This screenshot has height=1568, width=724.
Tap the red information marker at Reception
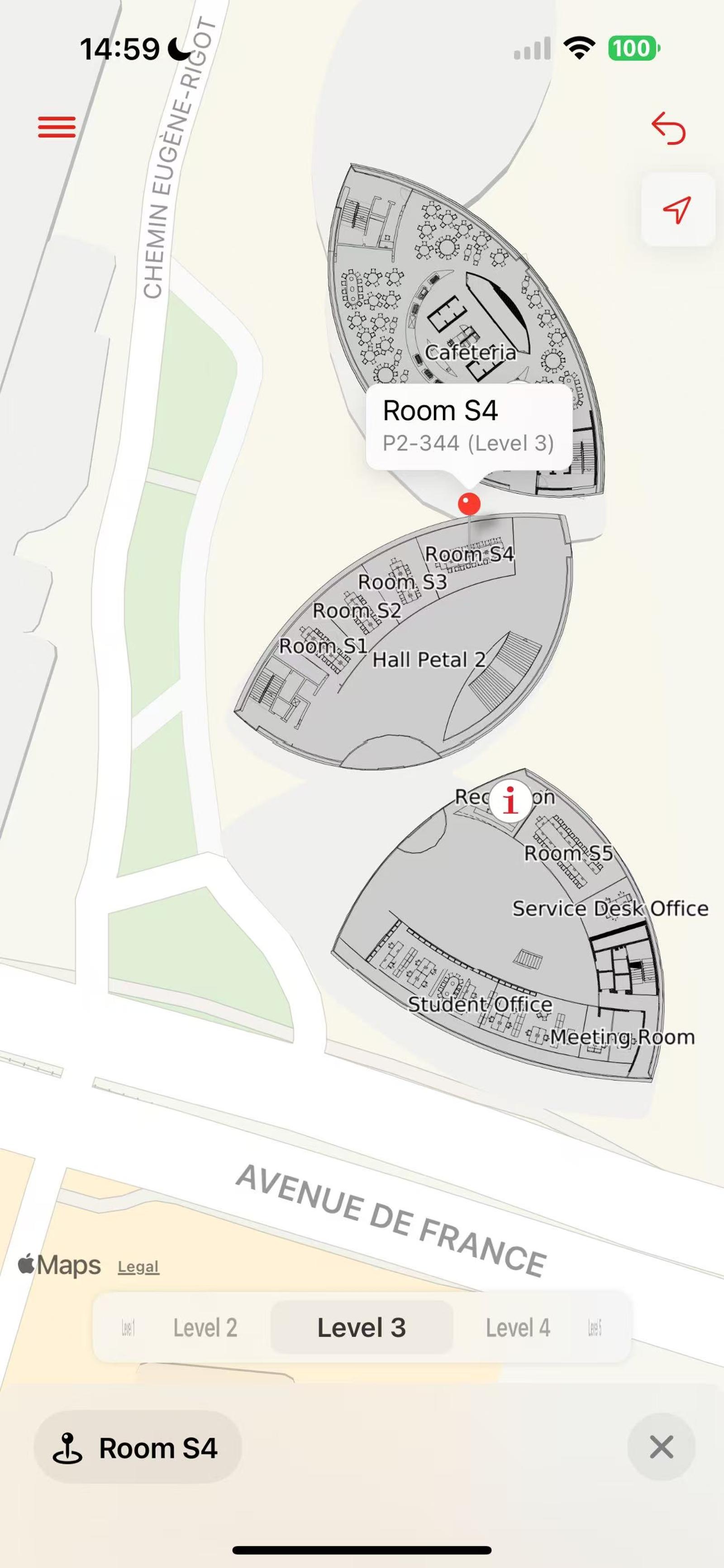point(511,800)
